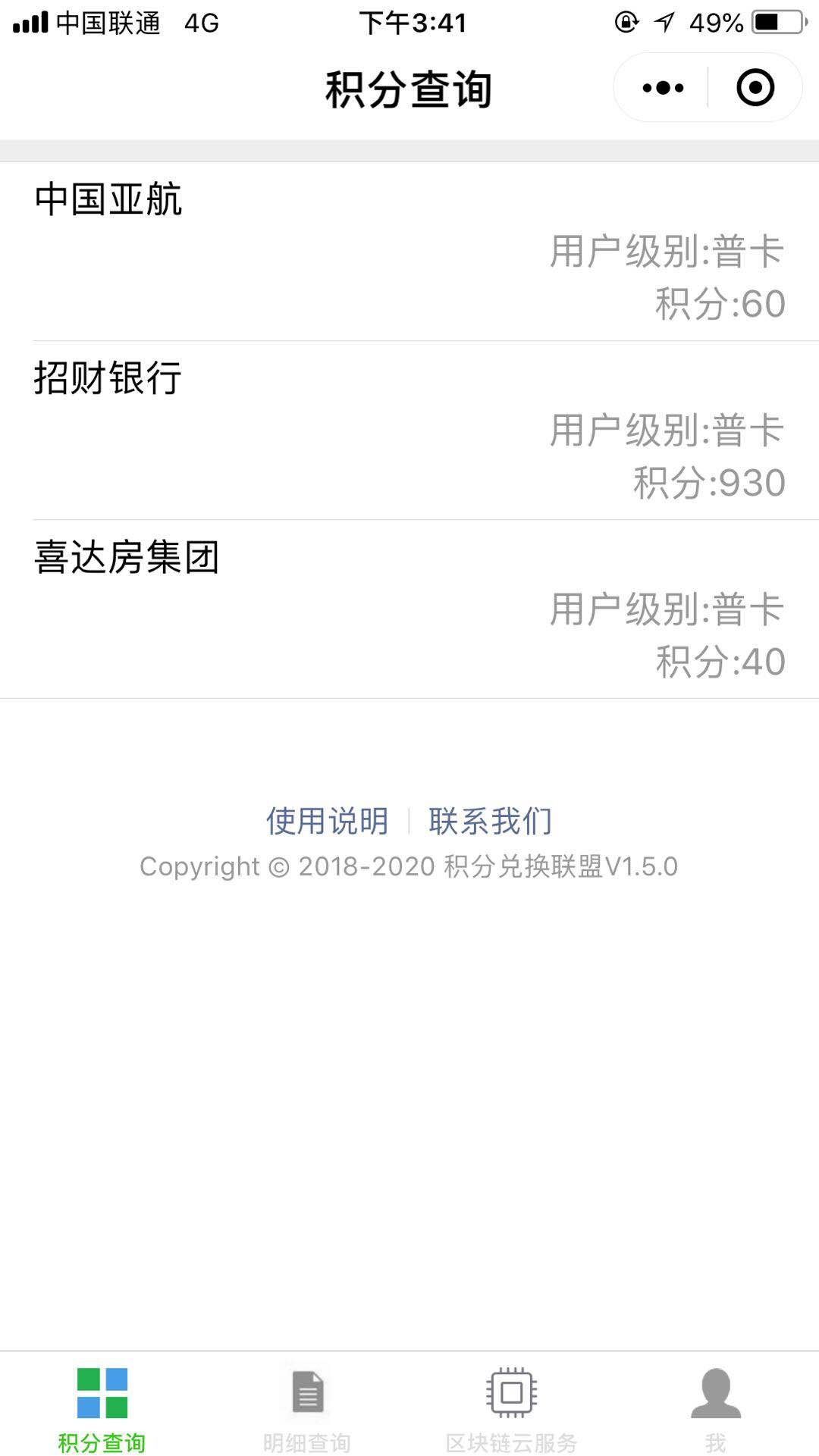Open the 联系我们 link

click(490, 821)
